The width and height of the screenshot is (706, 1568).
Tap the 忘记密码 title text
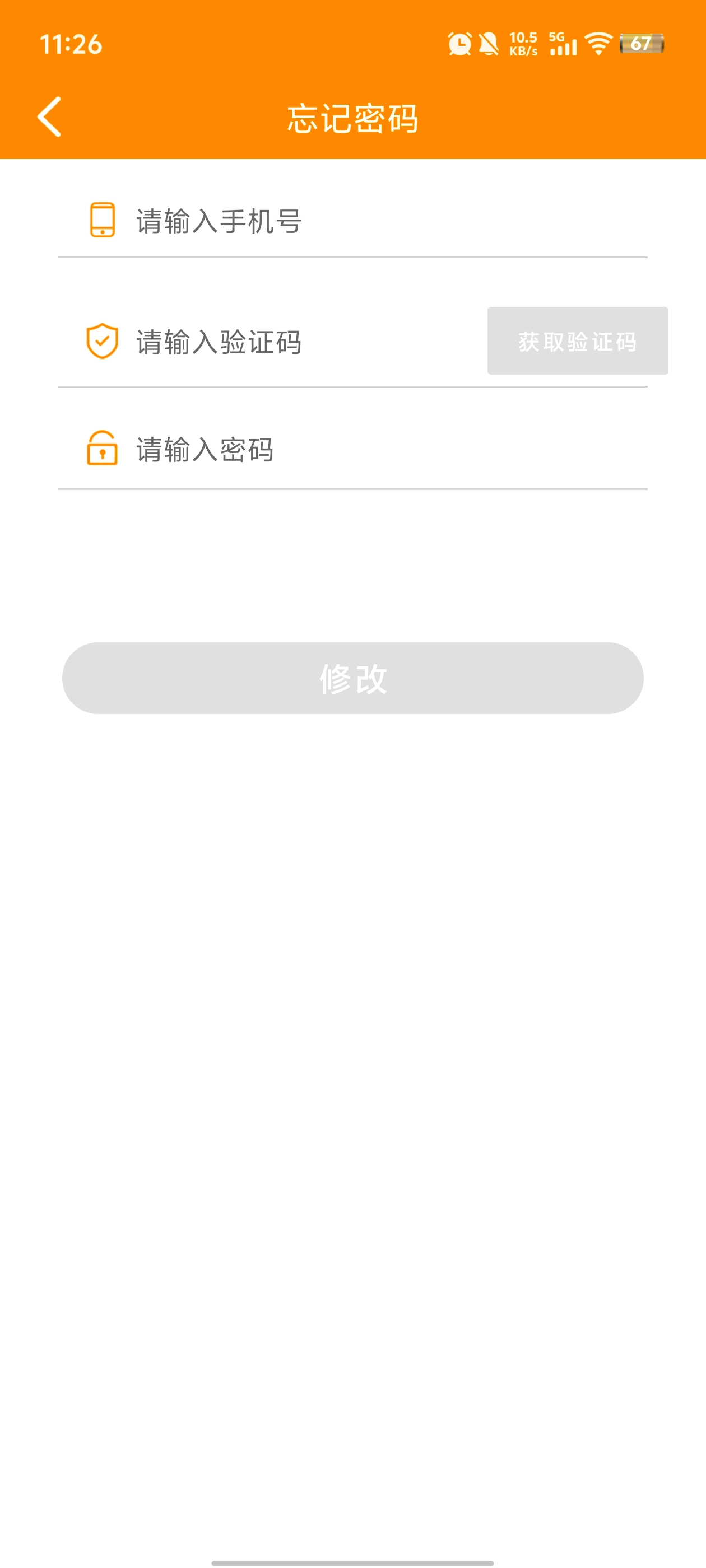(354, 117)
